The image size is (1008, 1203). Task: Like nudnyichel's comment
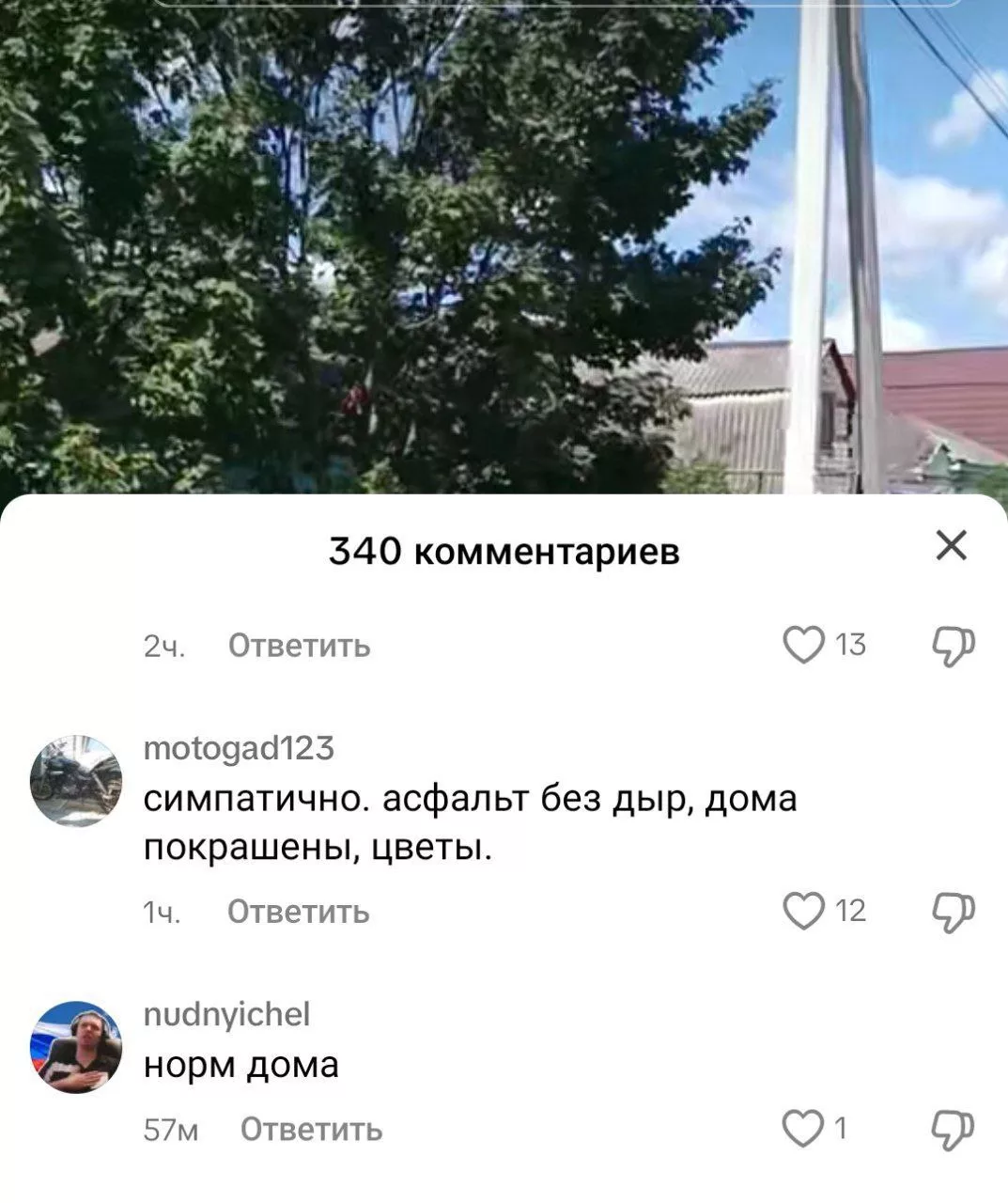[x=803, y=1129]
